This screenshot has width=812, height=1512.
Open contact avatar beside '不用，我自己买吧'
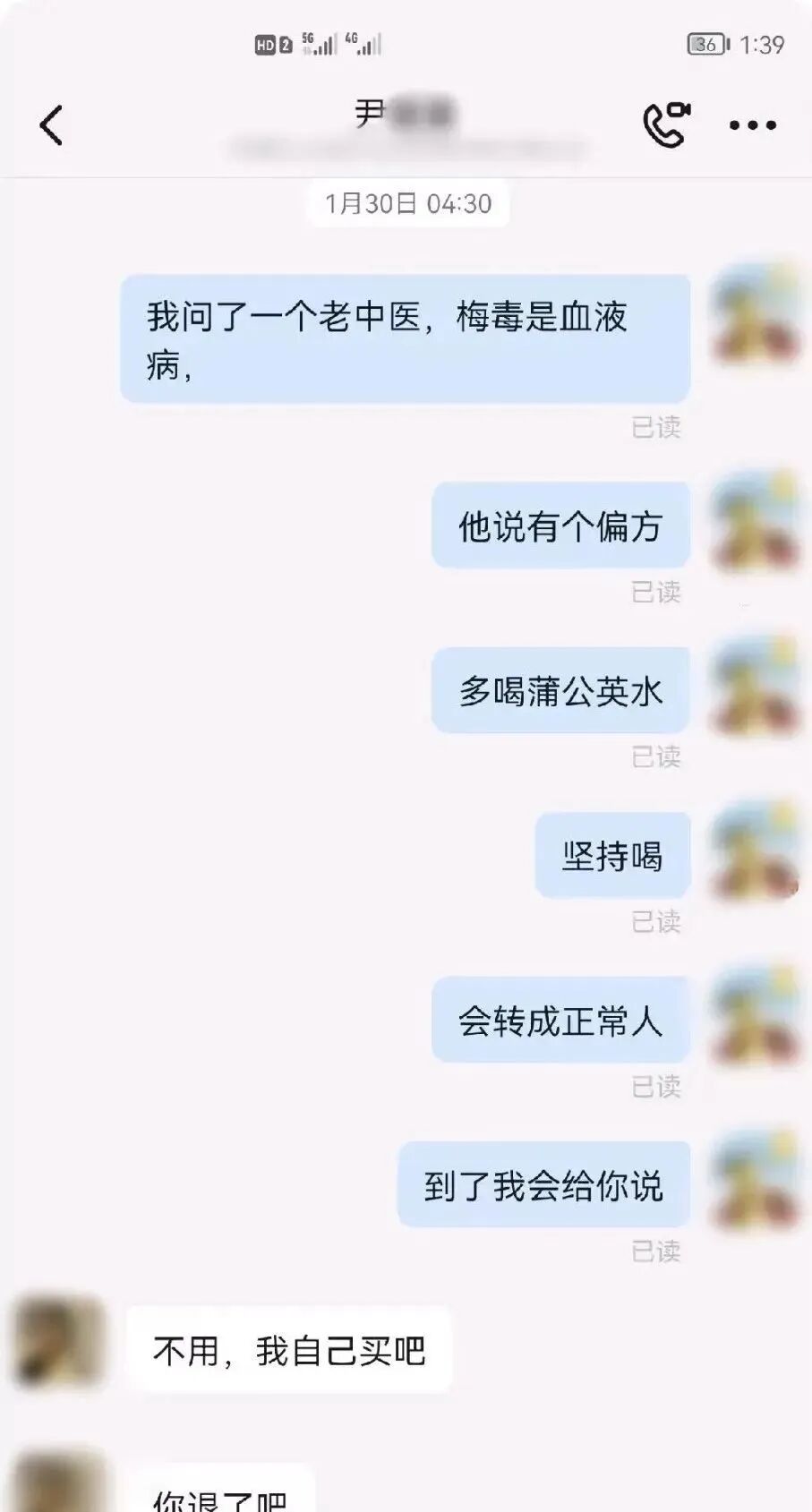(x=56, y=1343)
